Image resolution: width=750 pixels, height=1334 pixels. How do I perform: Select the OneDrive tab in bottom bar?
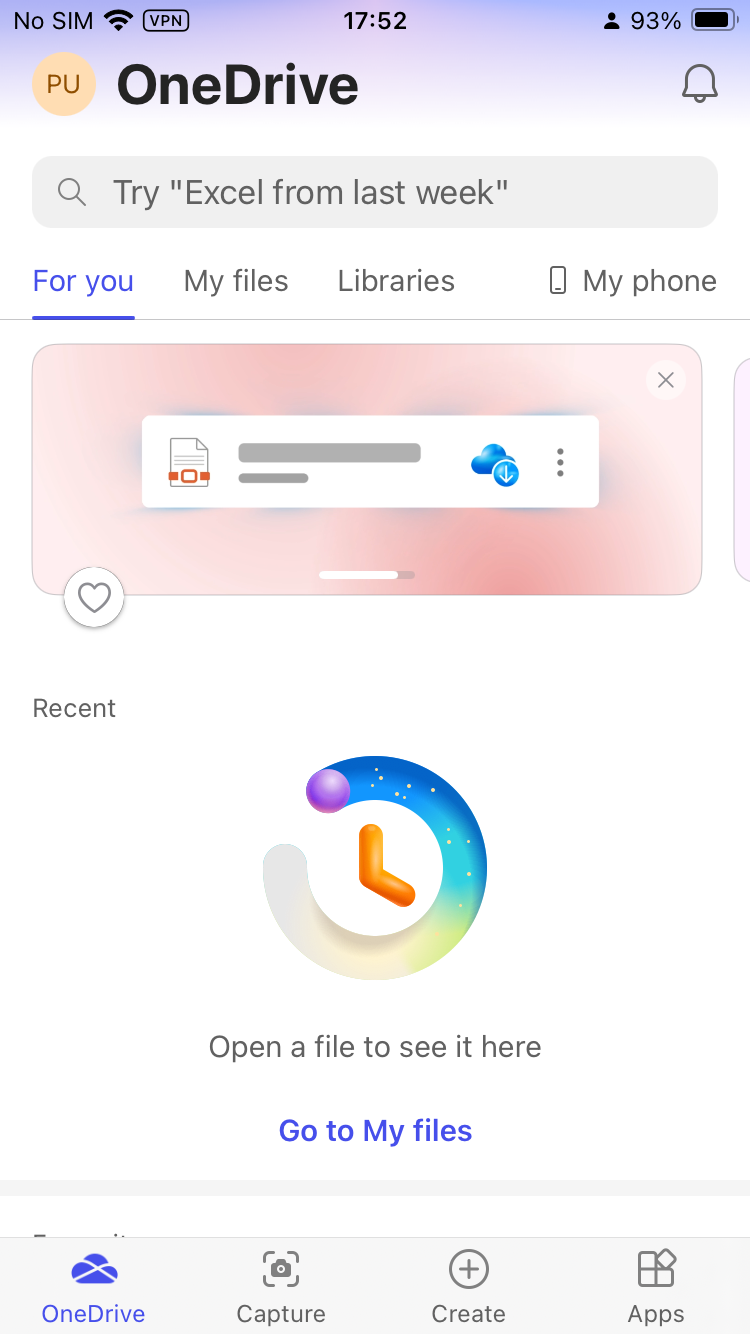click(94, 1287)
